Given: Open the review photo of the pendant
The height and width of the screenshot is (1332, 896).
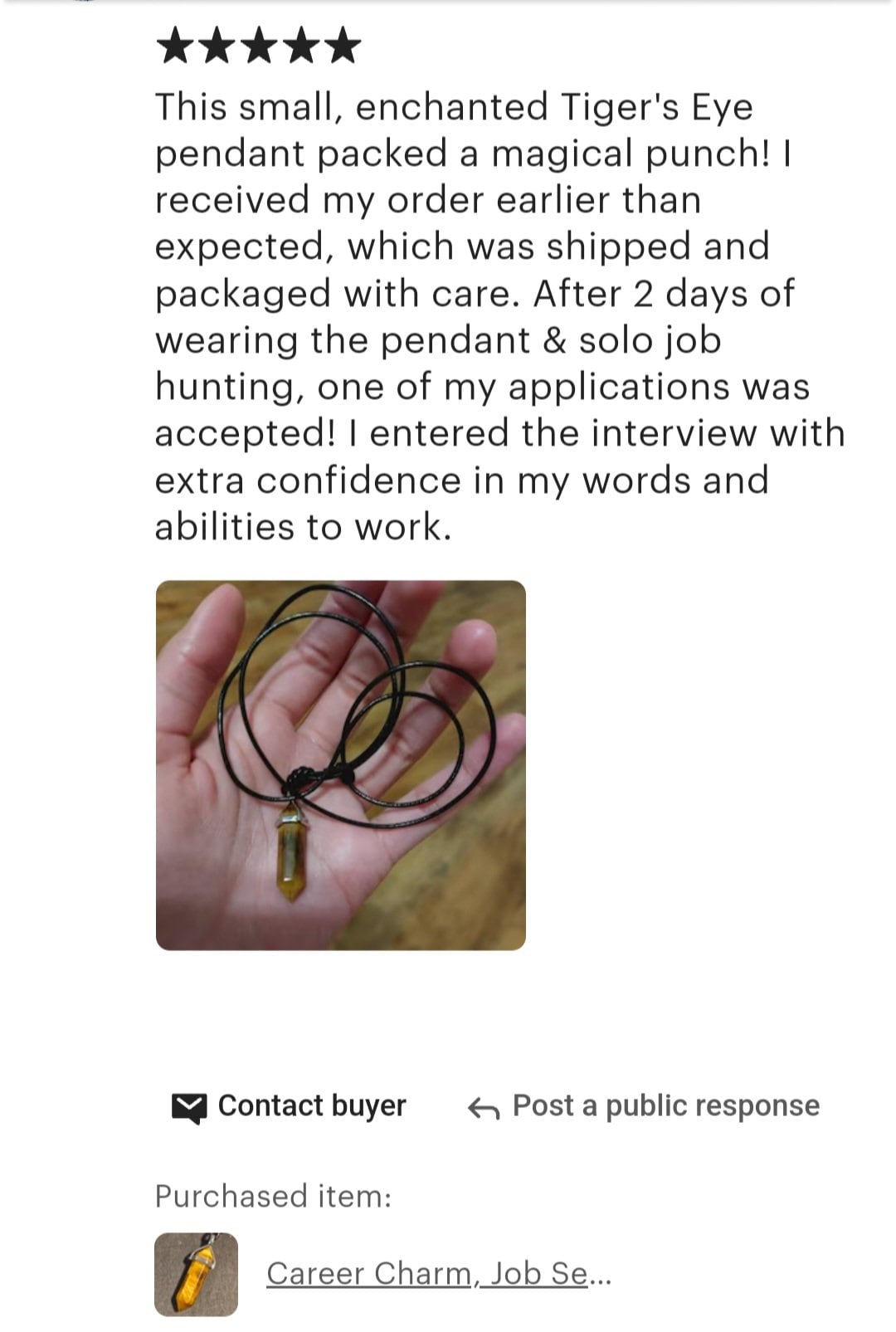Looking at the screenshot, I should (340, 764).
